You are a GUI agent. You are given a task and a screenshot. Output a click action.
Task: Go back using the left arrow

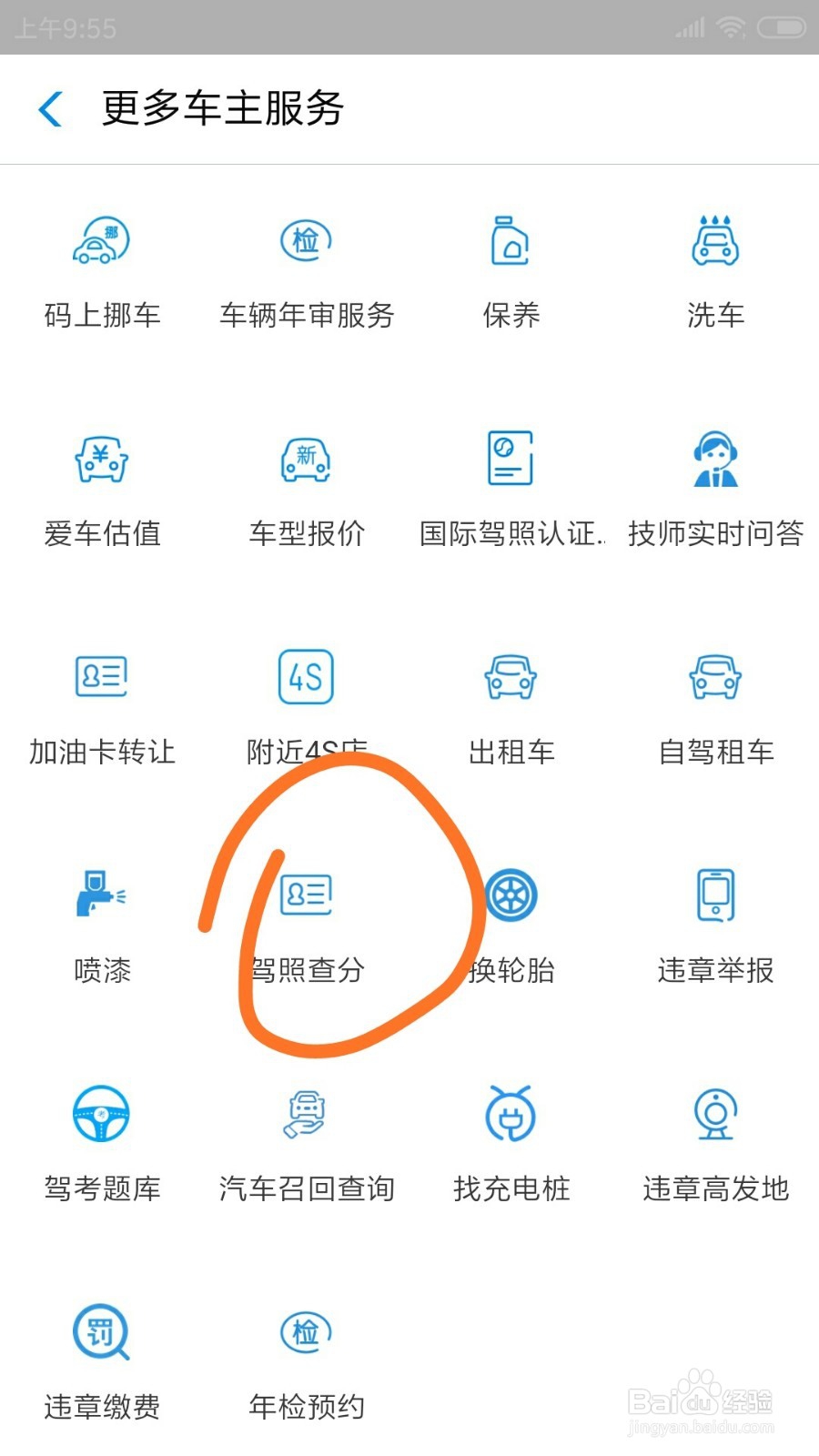pos(50,108)
